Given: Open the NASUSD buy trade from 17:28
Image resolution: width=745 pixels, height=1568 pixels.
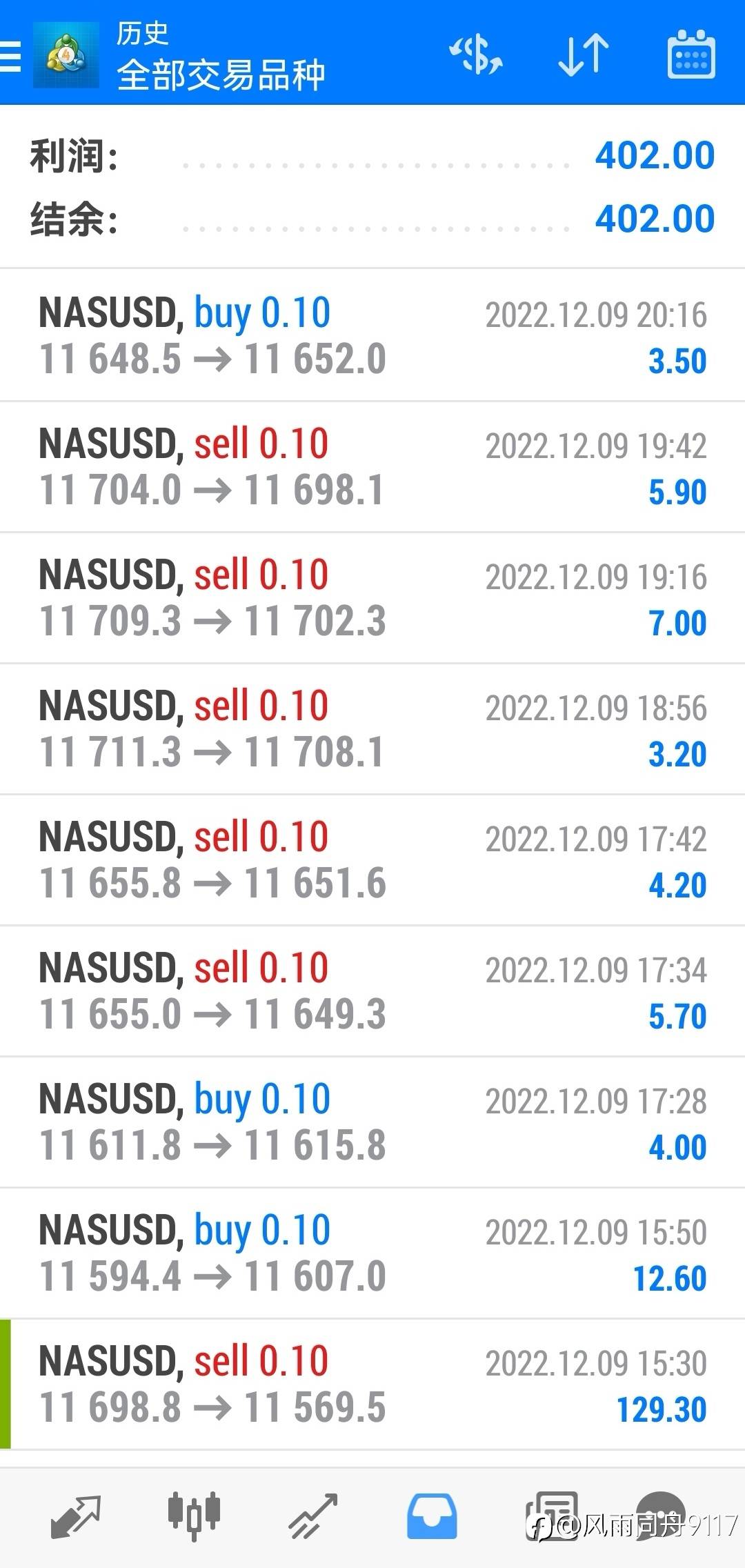Looking at the screenshot, I should (372, 1122).
